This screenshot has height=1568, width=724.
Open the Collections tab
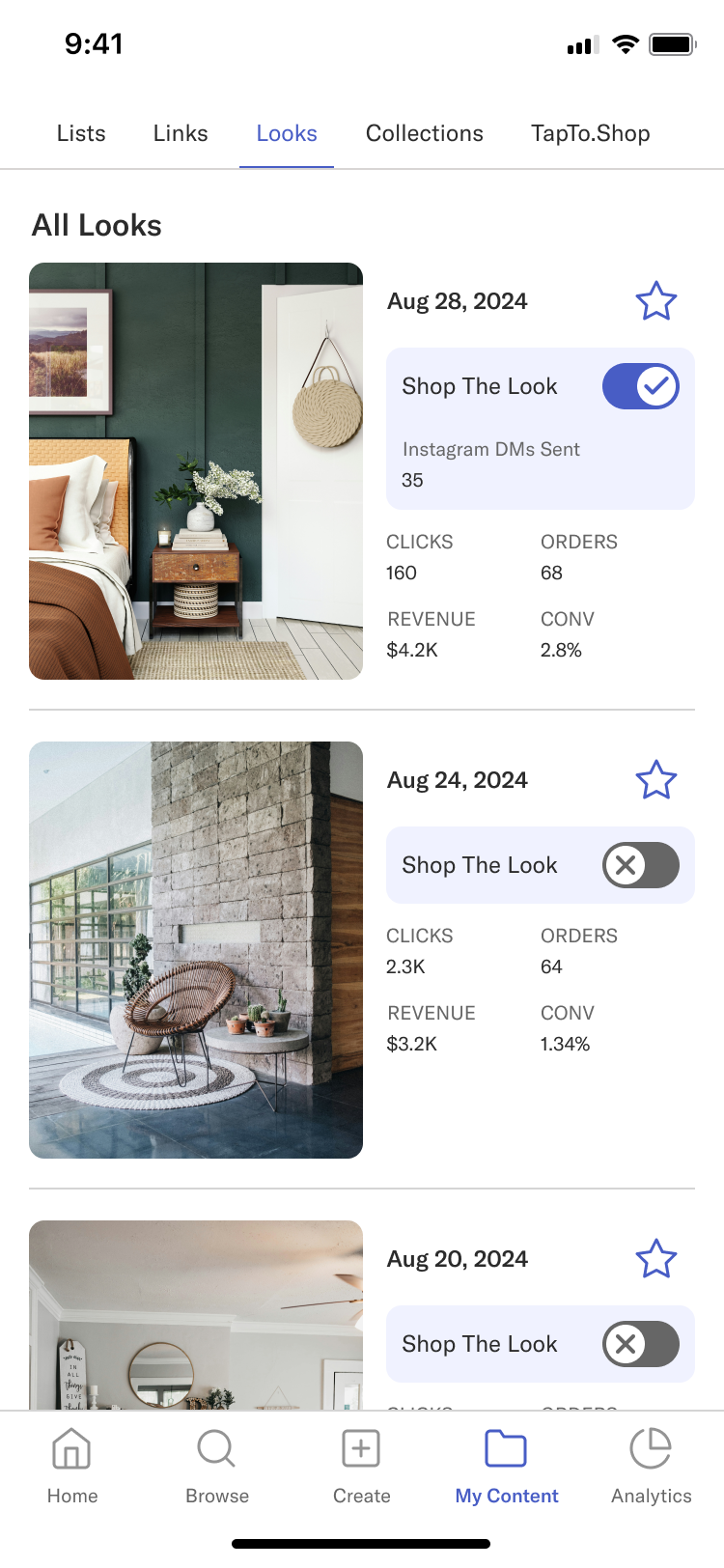coord(424,133)
